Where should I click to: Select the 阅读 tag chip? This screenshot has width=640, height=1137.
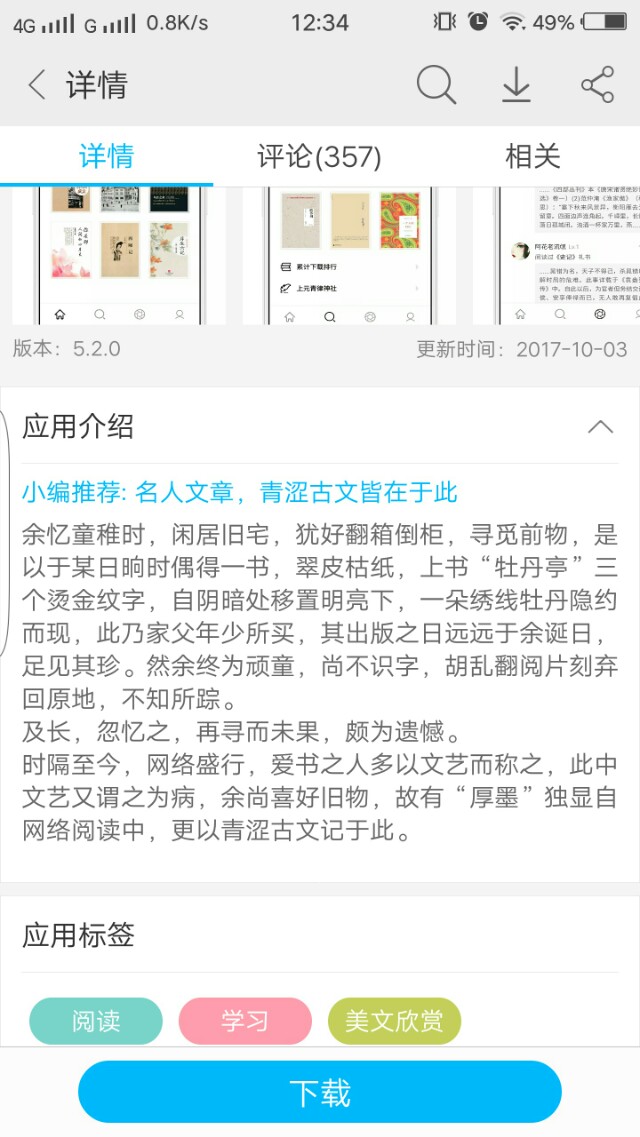pyautogui.click(x=96, y=1021)
